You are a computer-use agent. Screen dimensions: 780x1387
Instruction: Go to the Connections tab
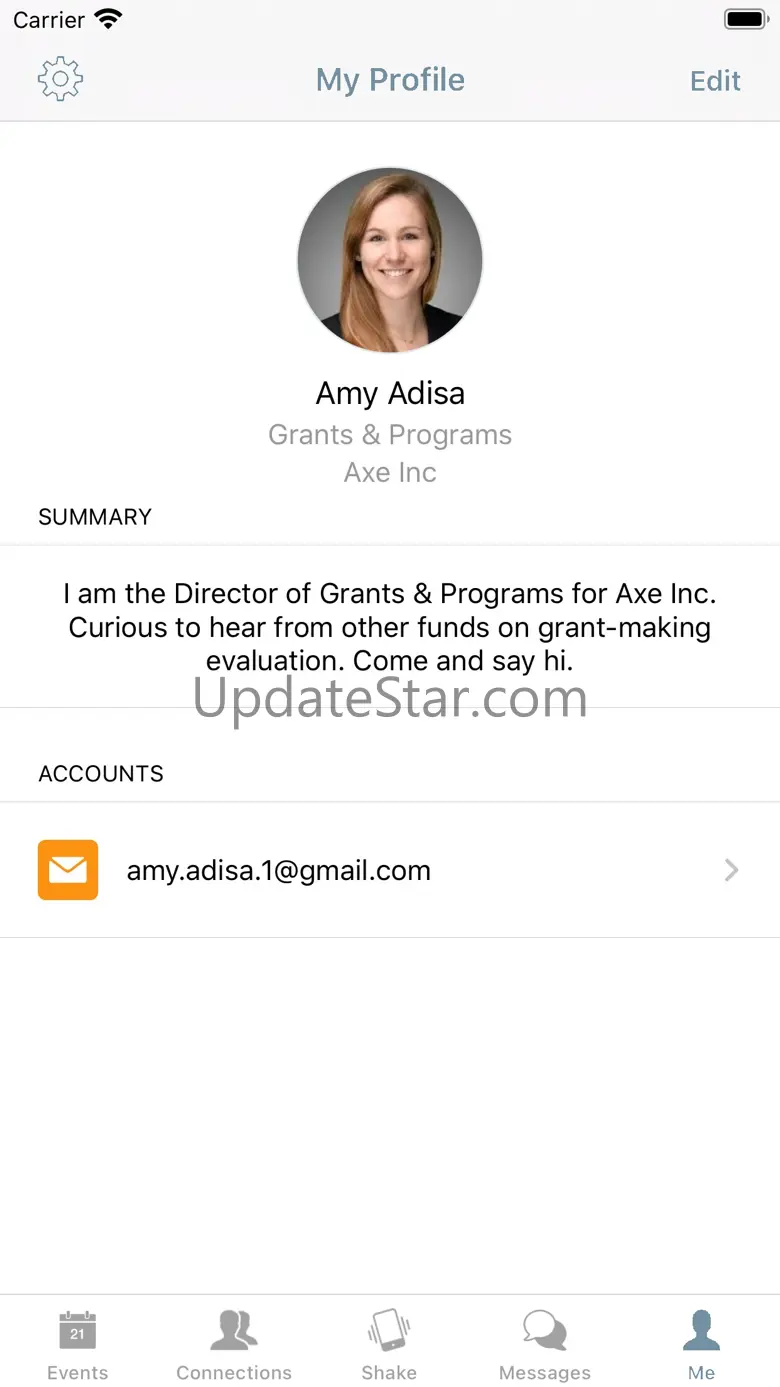pos(234,1344)
